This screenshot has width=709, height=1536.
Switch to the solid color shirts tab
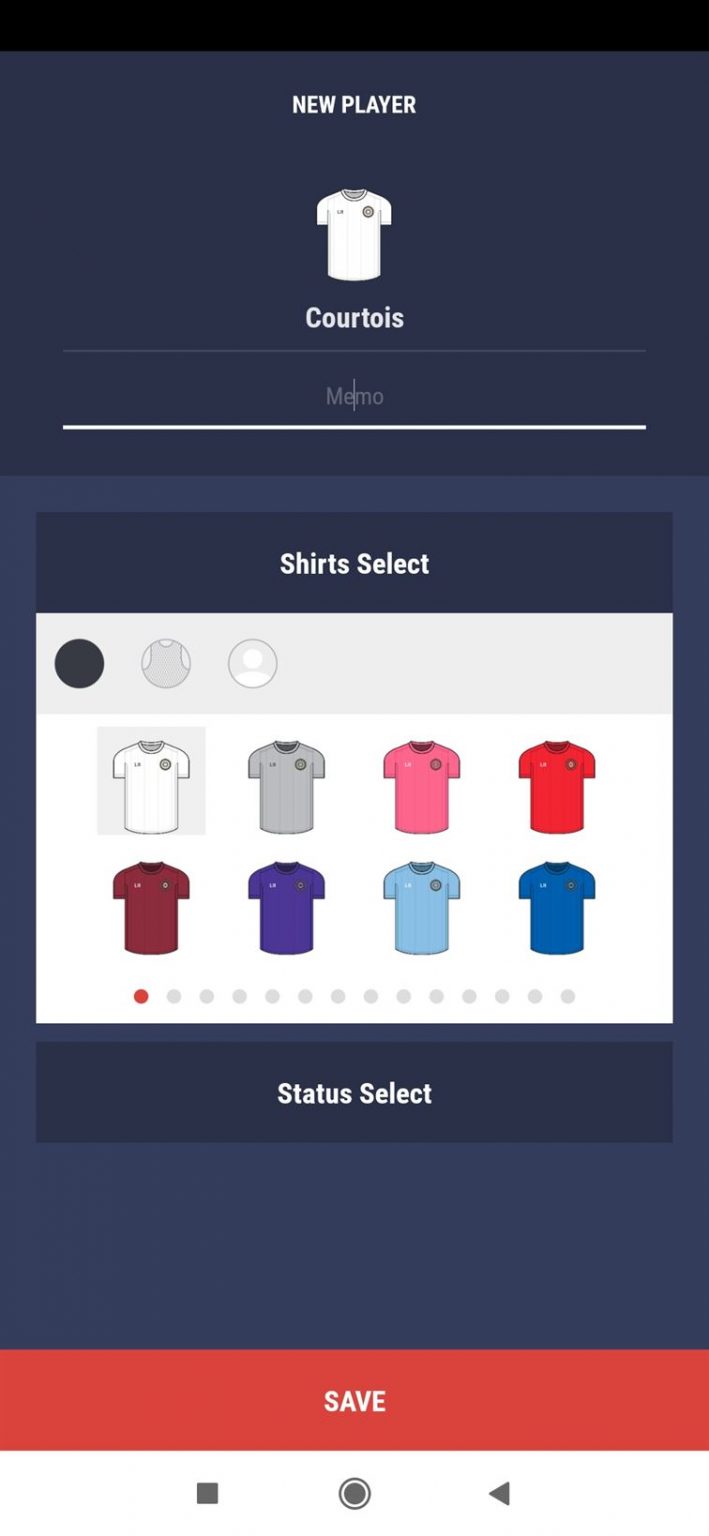[80, 664]
